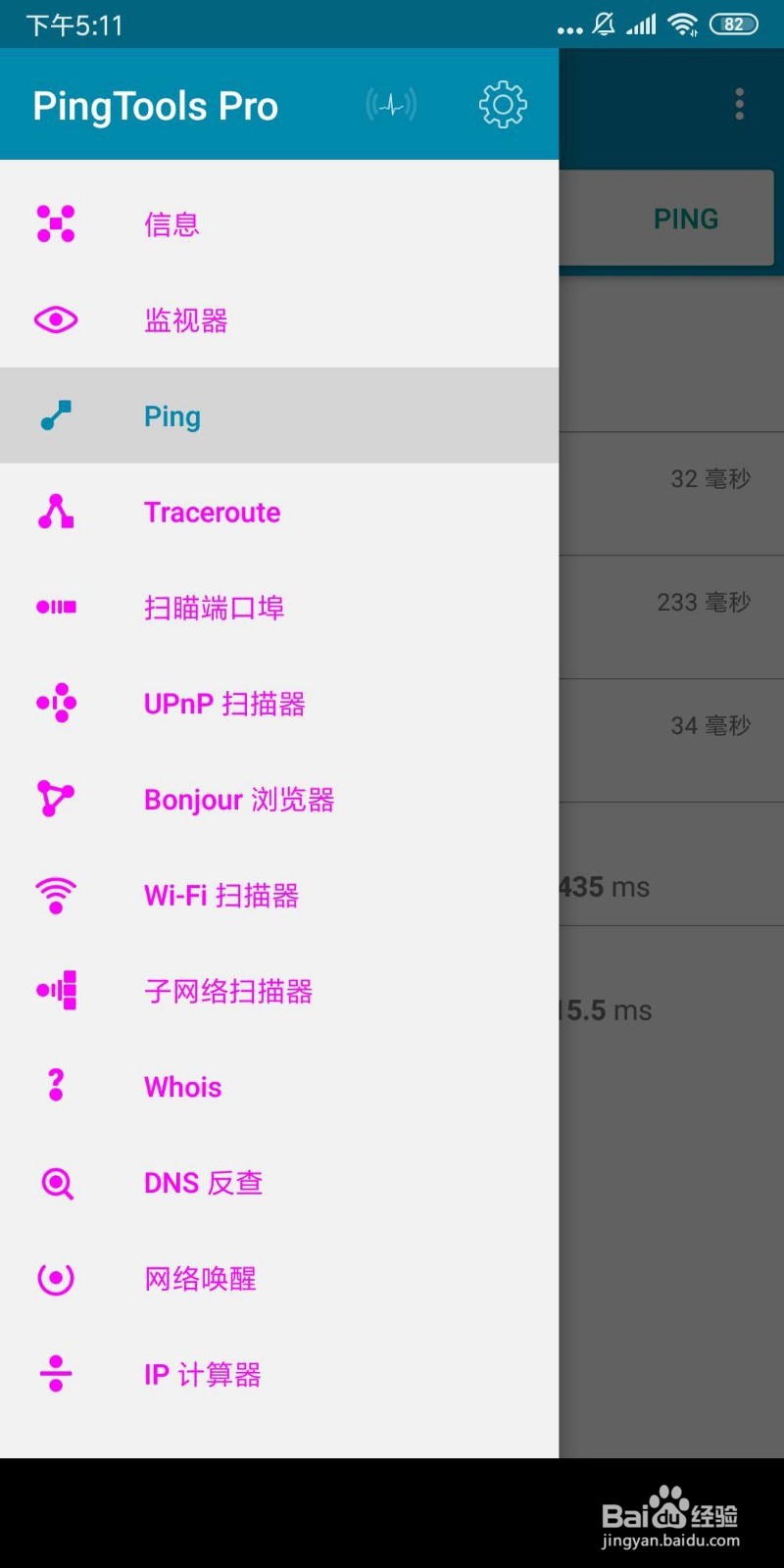This screenshot has width=784, height=1568.
Task: Select the UPnP 扫描器 icon
Action: (56, 703)
